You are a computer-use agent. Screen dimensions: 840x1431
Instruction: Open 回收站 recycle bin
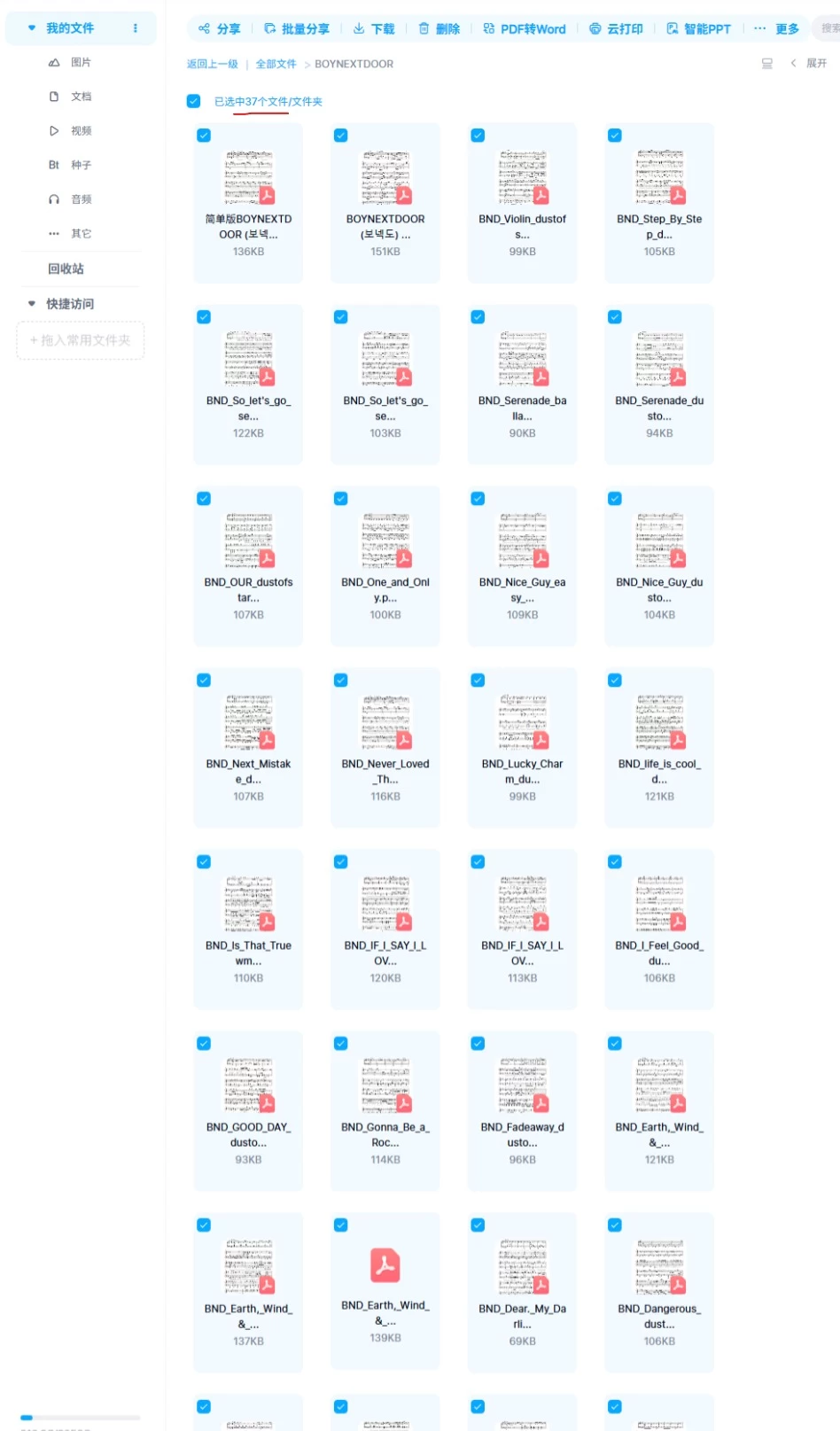tap(66, 268)
